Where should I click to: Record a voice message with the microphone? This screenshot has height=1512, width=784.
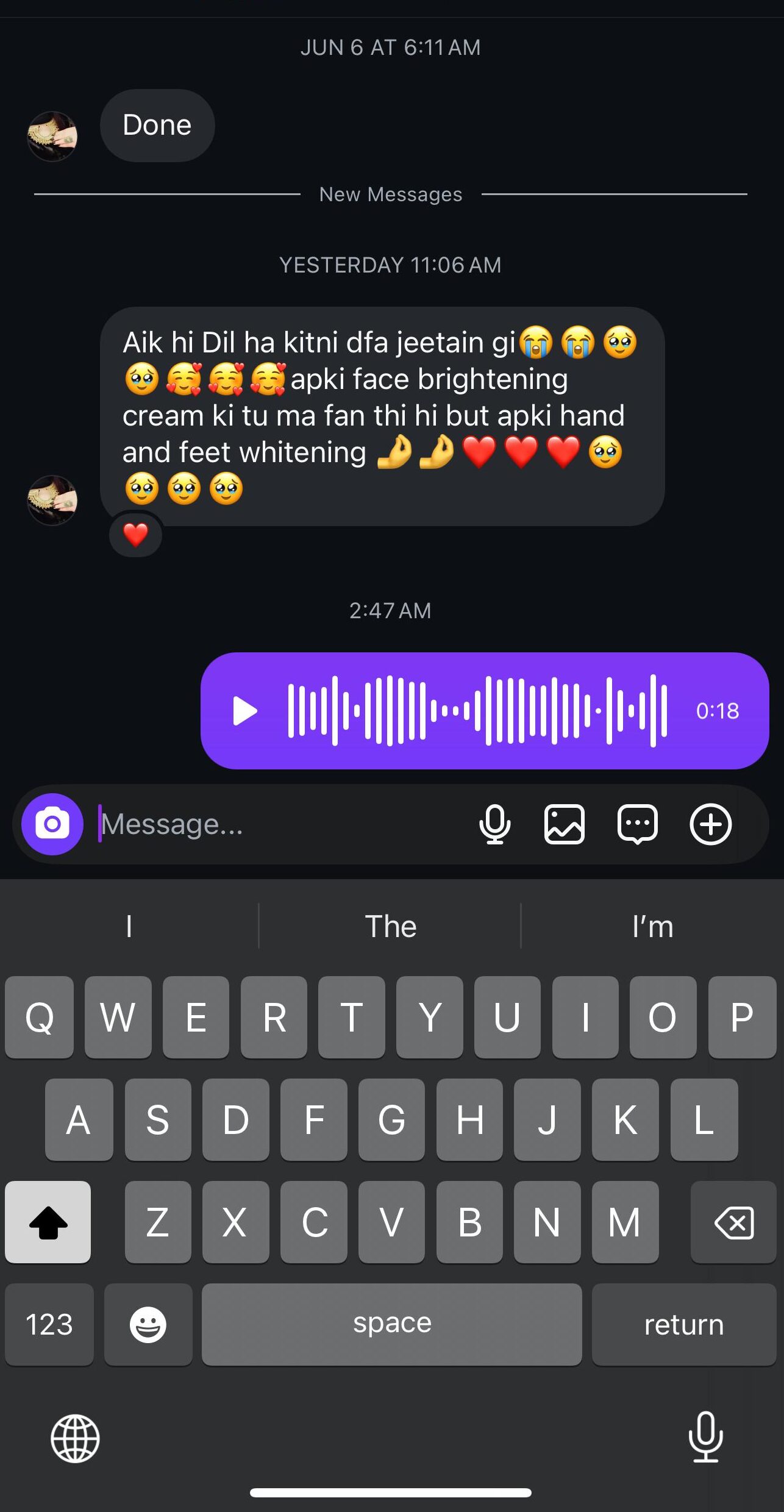coord(494,824)
